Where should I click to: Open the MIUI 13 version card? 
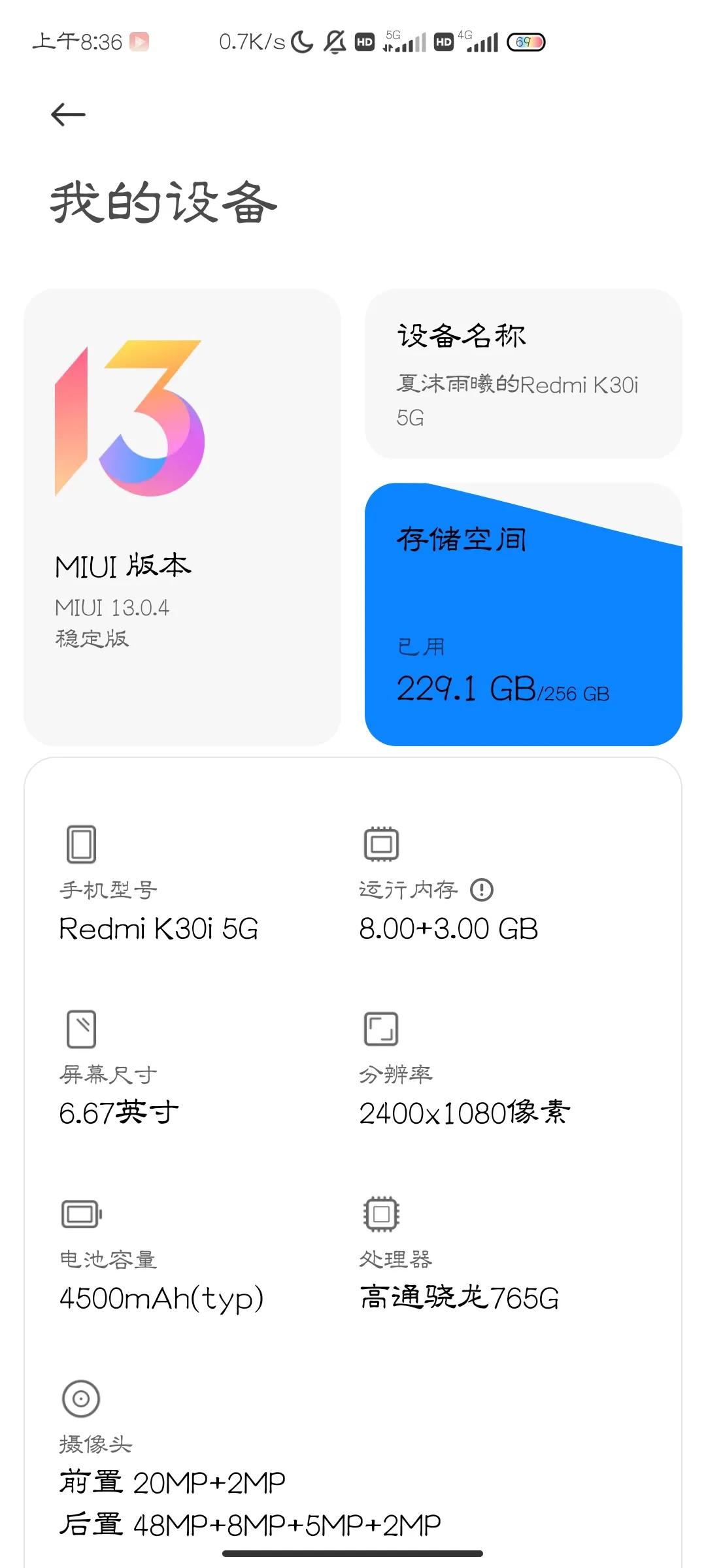pyautogui.click(x=183, y=516)
